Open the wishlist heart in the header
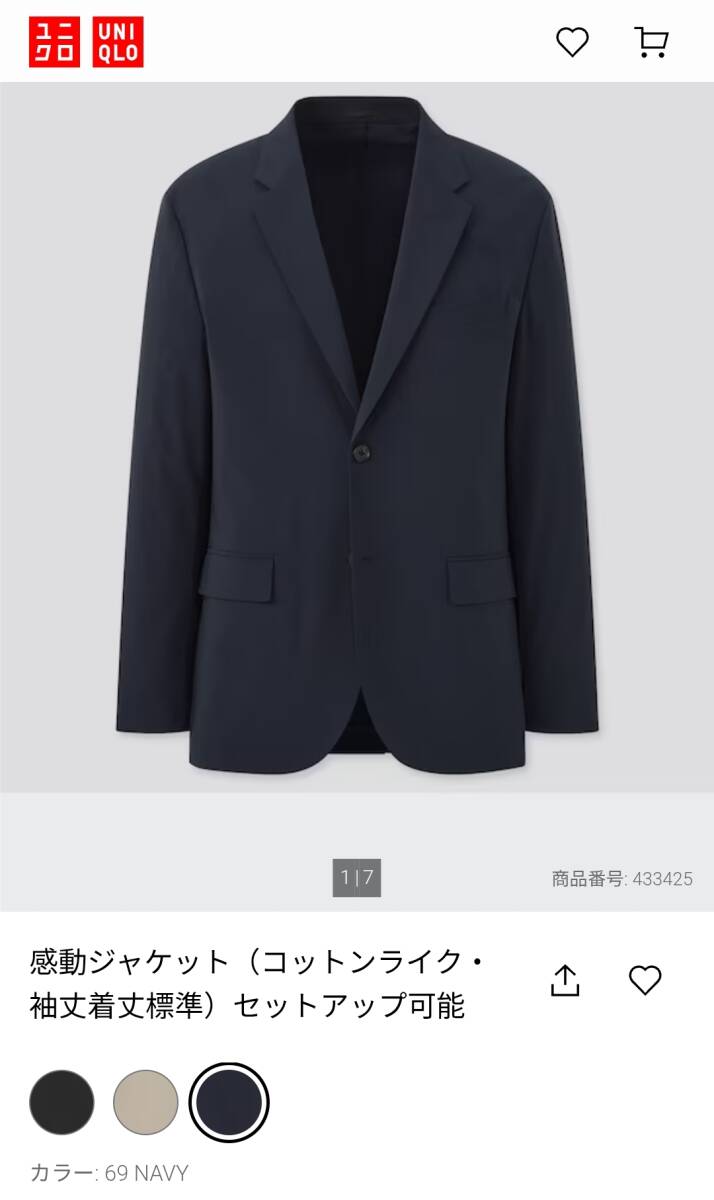The image size is (714, 1200). (572, 41)
